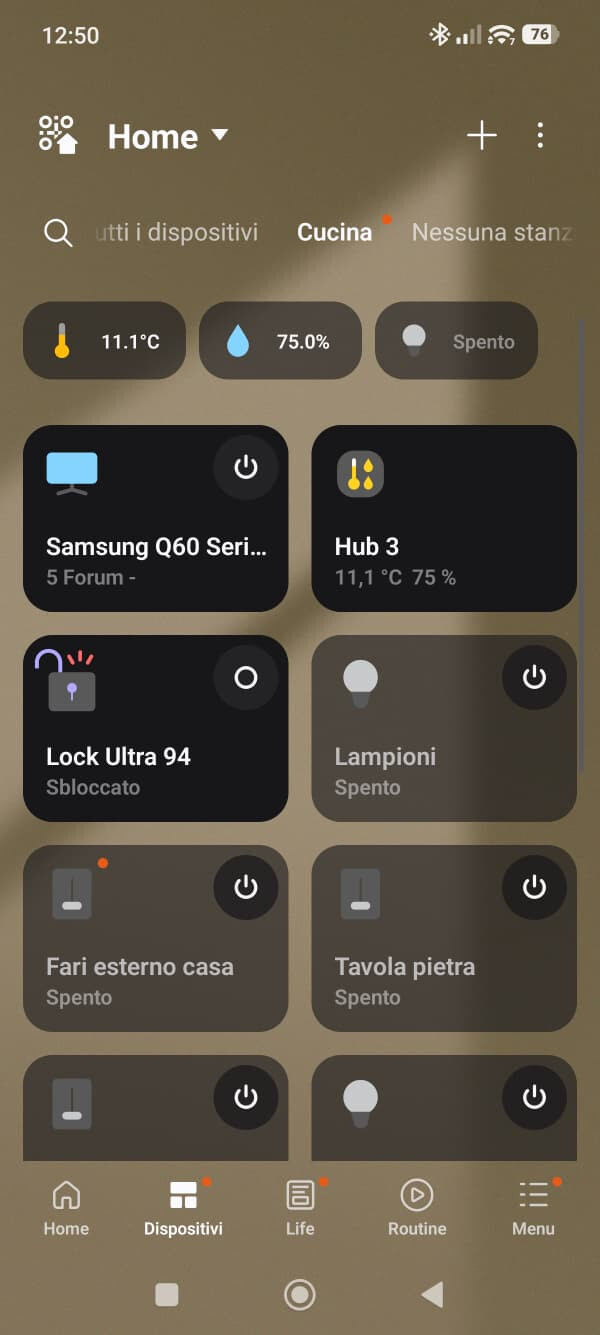This screenshot has width=600, height=1335.
Task: Open the device search icon
Action: click(x=58, y=233)
